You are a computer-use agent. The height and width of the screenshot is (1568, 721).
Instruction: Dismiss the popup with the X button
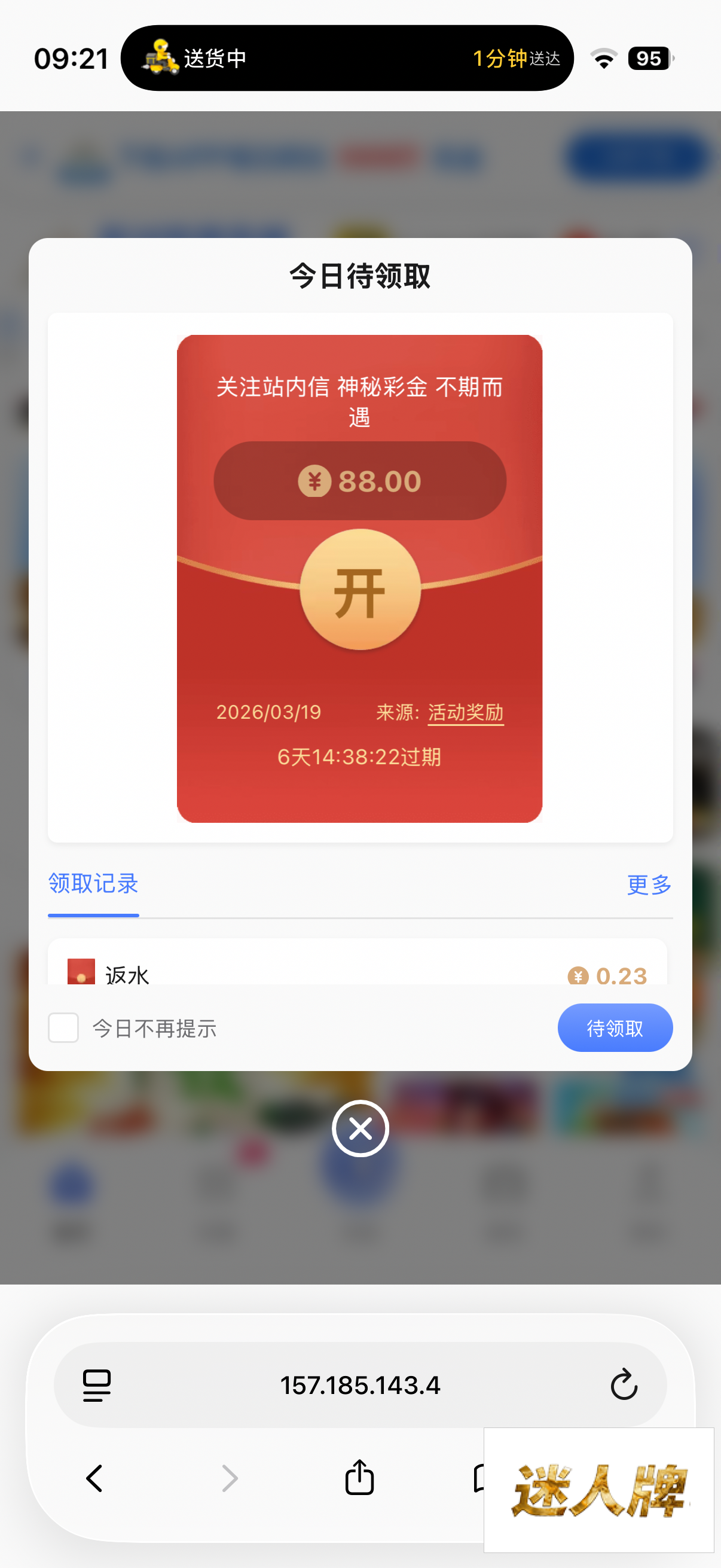(360, 1128)
